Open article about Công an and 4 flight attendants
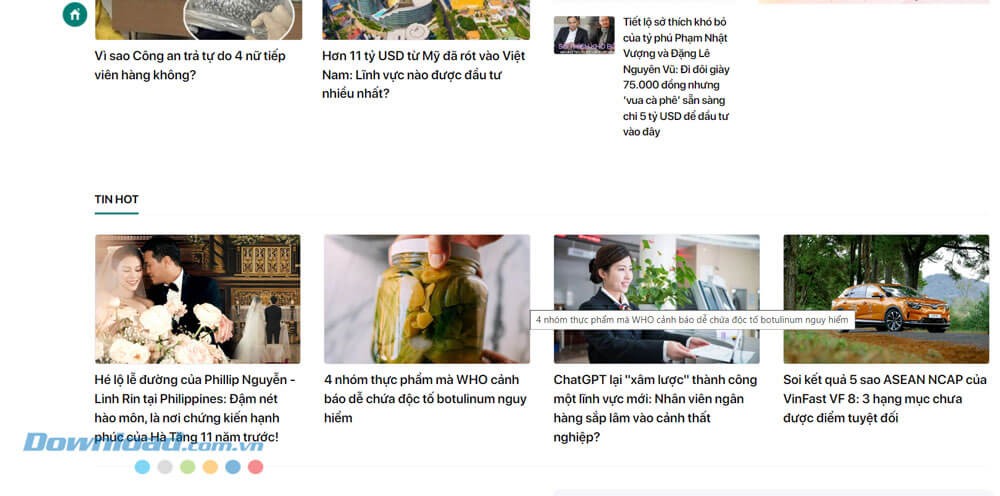1000x496 pixels. (190, 65)
